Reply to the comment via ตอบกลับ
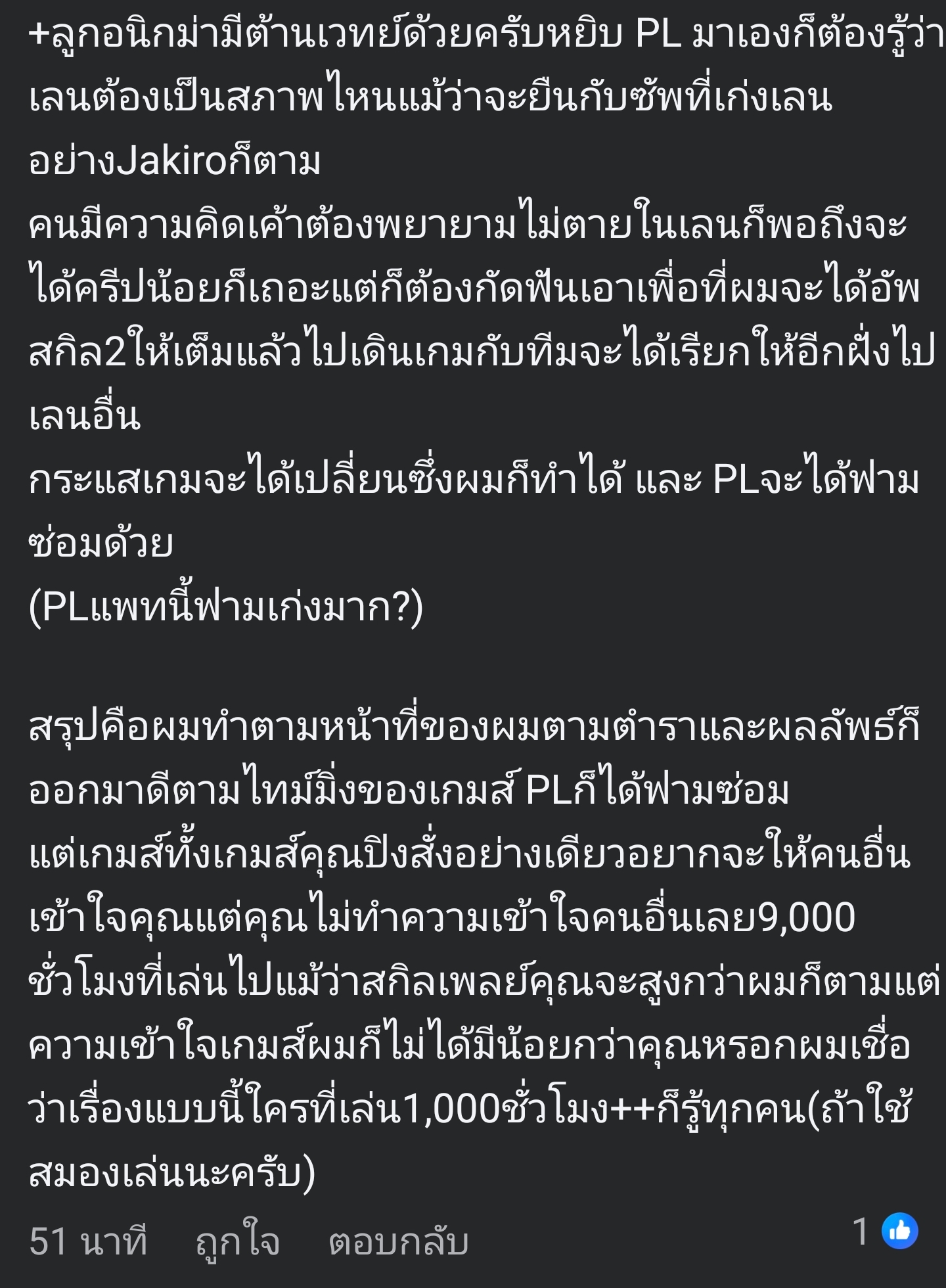 [398, 1241]
